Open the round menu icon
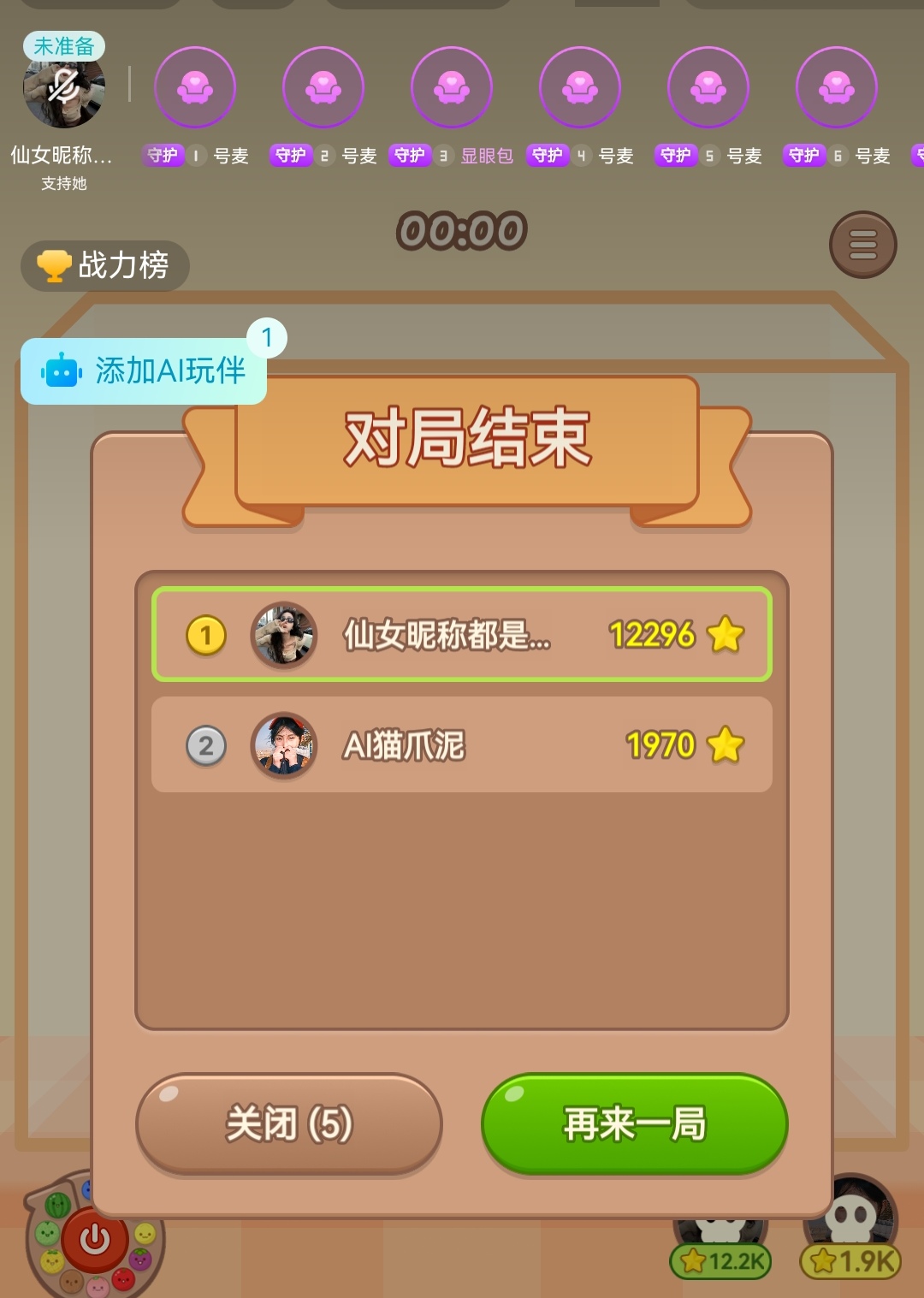 click(x=862, y=245)
